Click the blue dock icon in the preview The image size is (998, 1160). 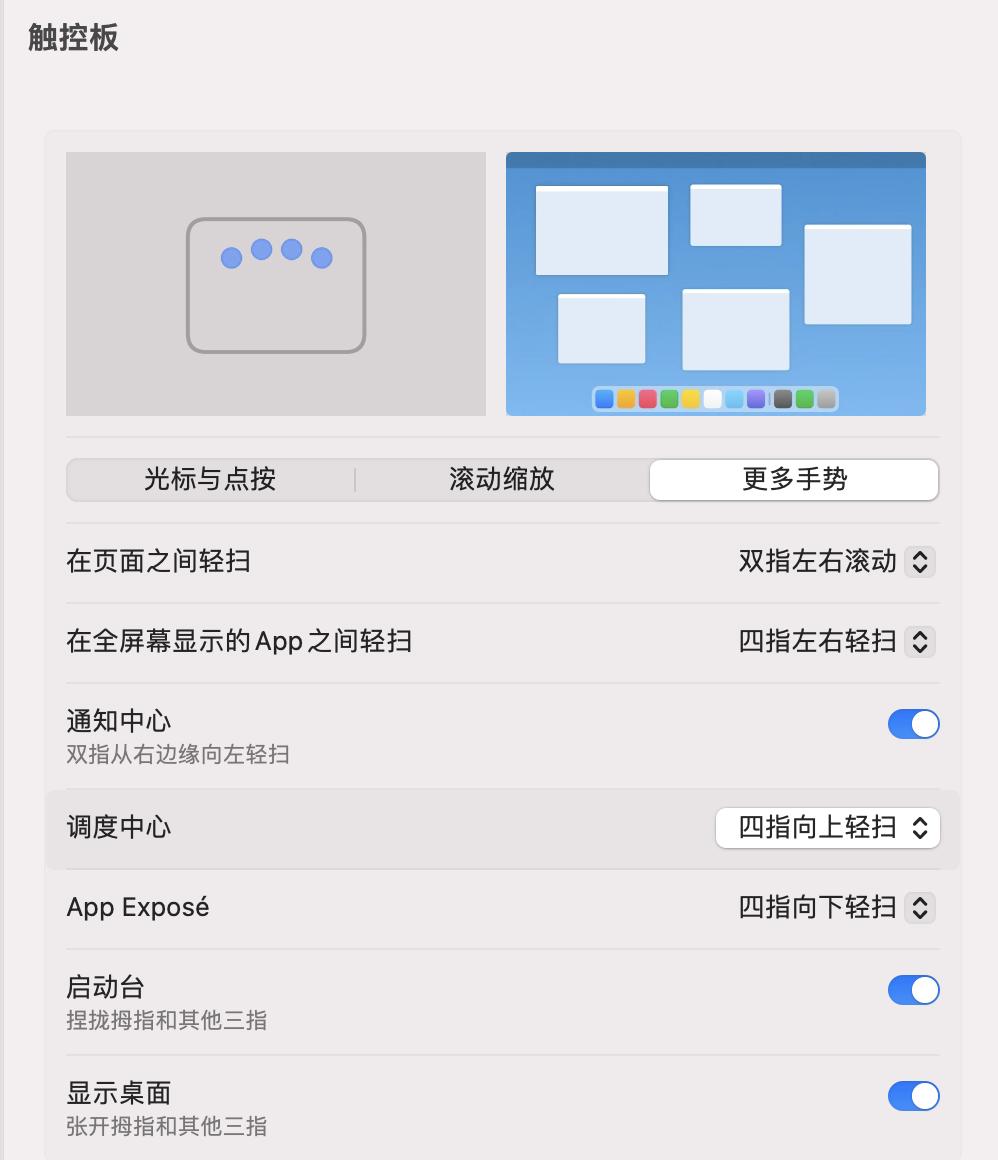tap(605, 399)
